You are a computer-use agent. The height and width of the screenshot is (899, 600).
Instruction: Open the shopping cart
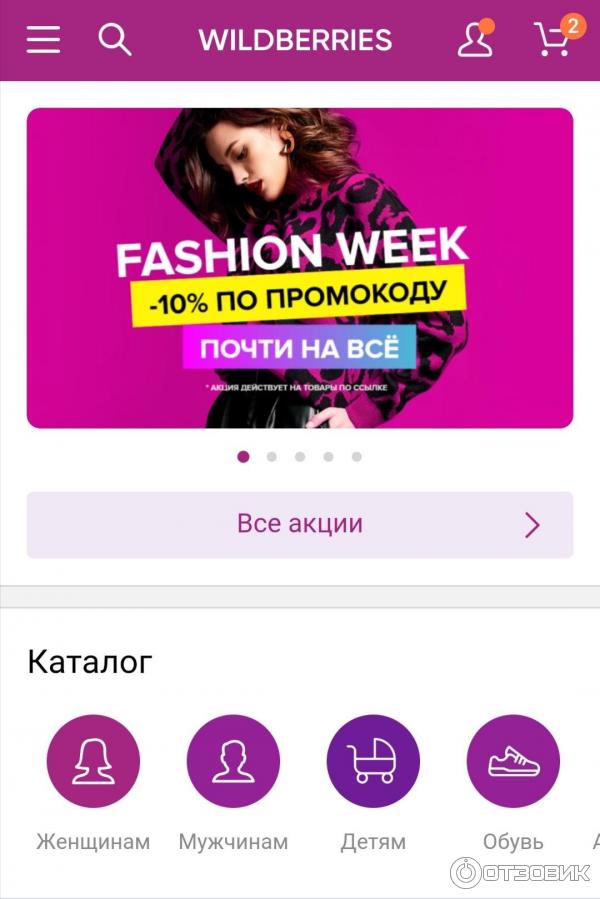(553, 40)
